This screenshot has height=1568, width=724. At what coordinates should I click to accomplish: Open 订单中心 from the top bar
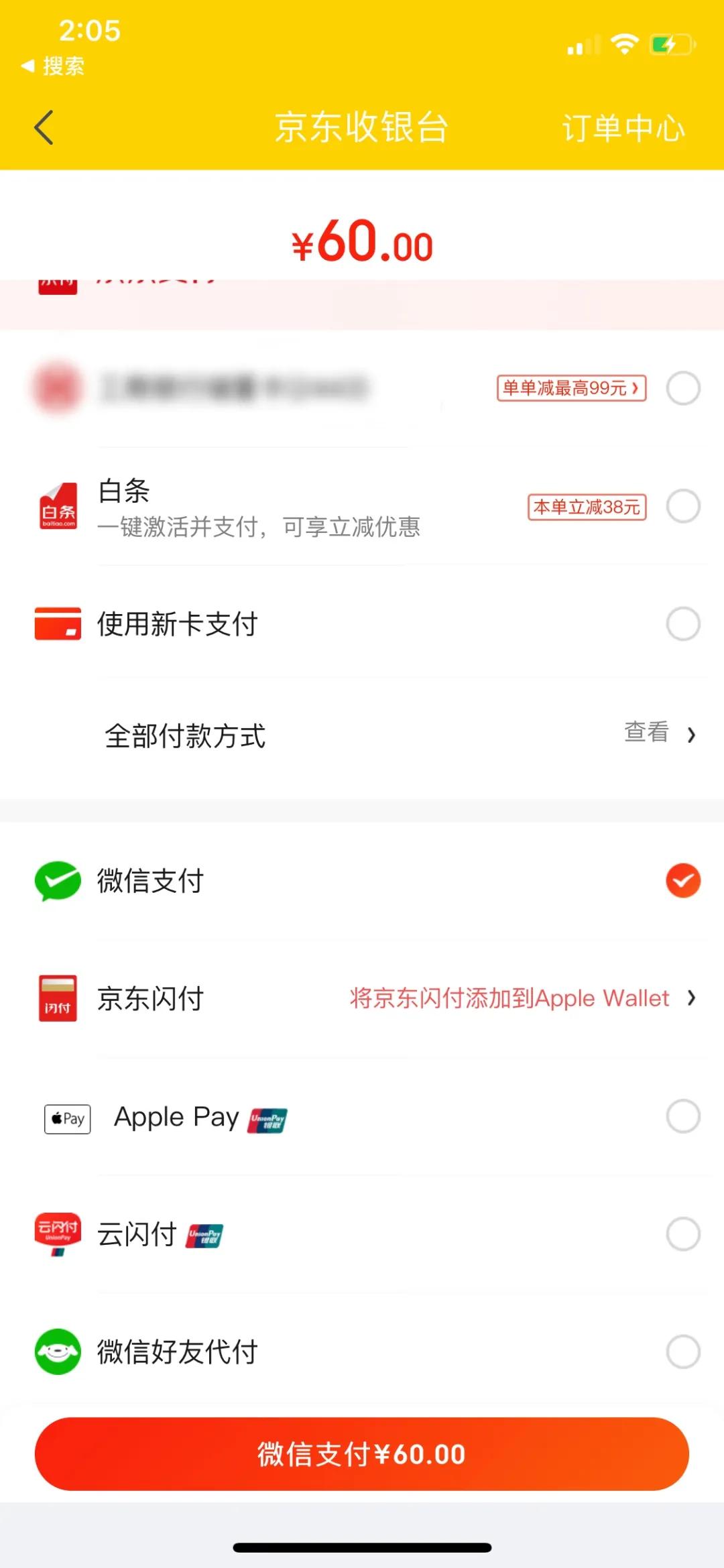[x=623, y=129]
